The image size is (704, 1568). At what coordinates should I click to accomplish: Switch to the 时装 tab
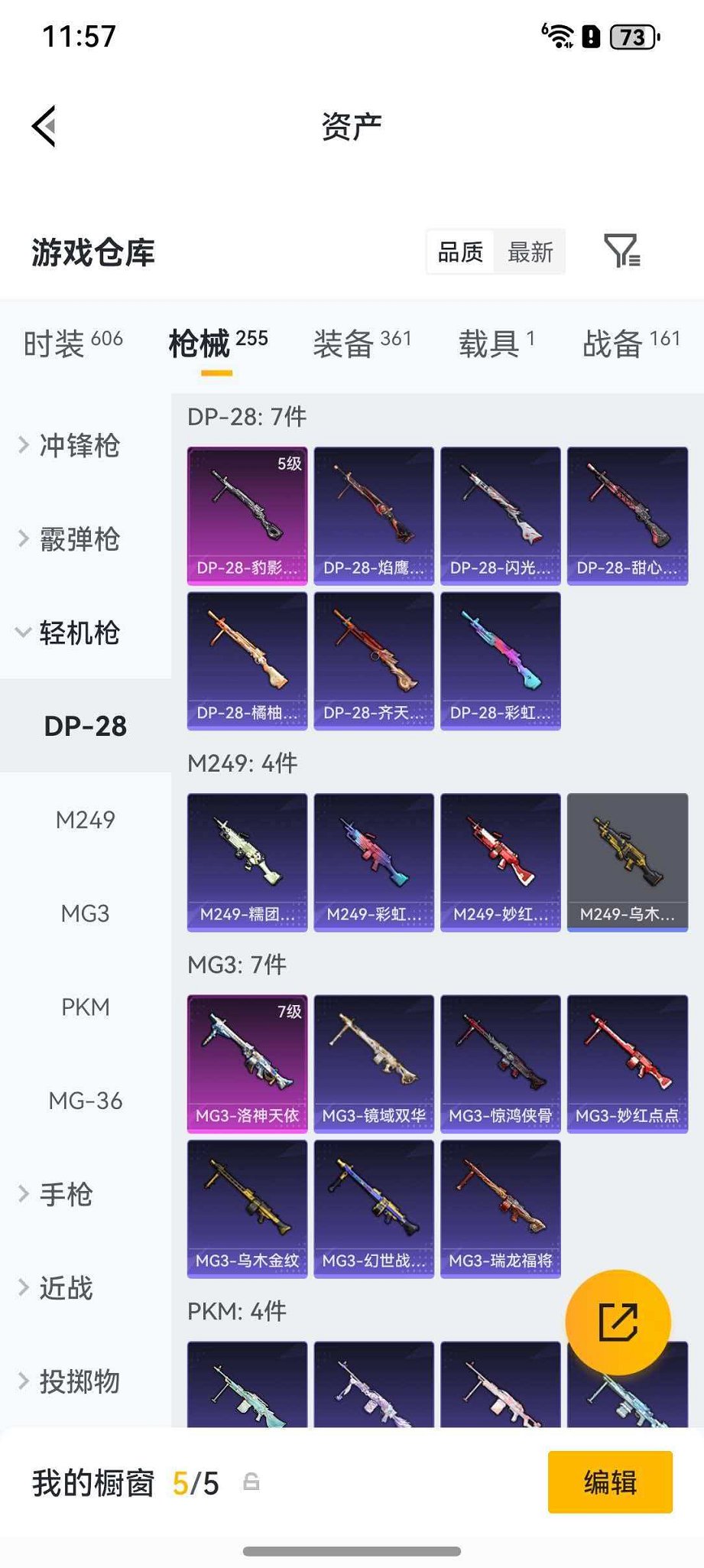click(x=73, y=343)
